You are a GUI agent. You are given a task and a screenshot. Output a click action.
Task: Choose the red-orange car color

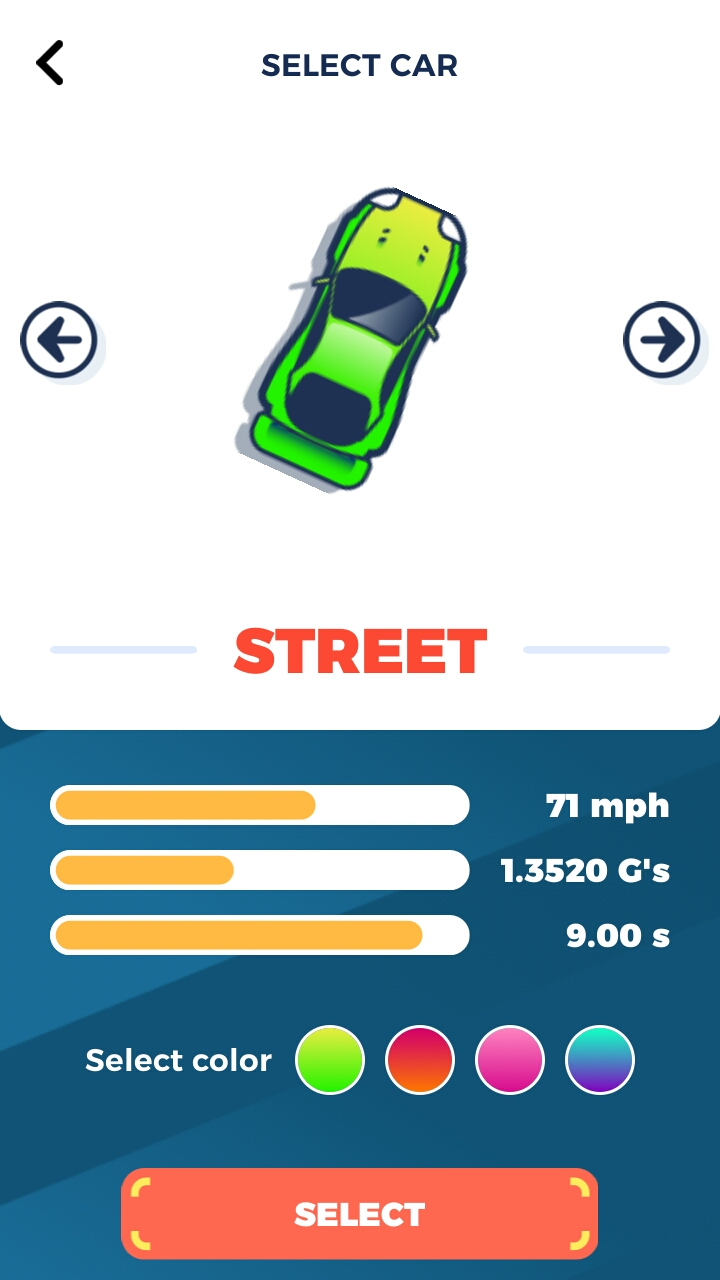(x=420, y=1060)
